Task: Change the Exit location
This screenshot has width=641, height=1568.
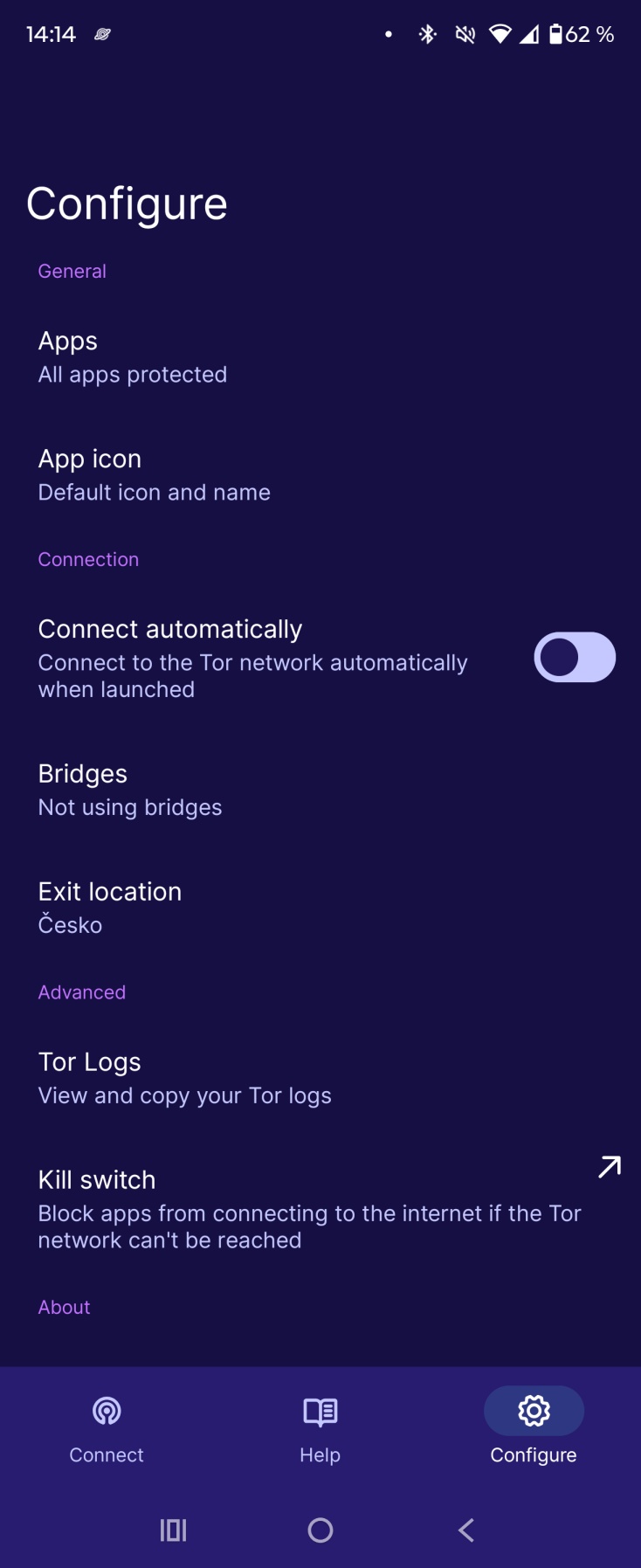Action: 110,908
